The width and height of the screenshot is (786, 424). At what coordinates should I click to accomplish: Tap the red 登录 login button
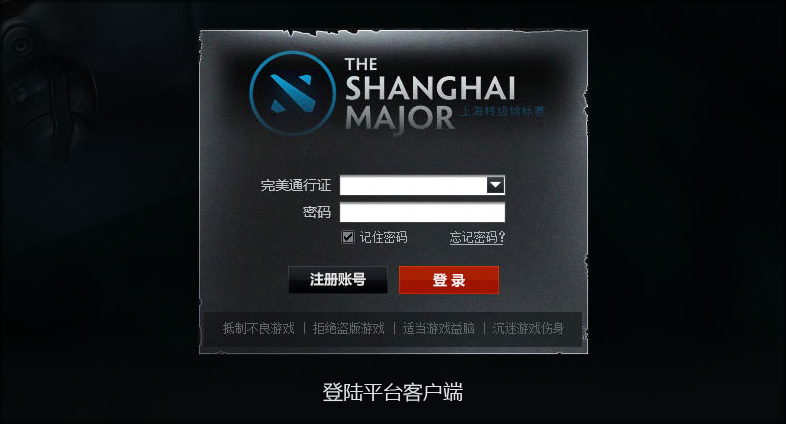point(448,280)
